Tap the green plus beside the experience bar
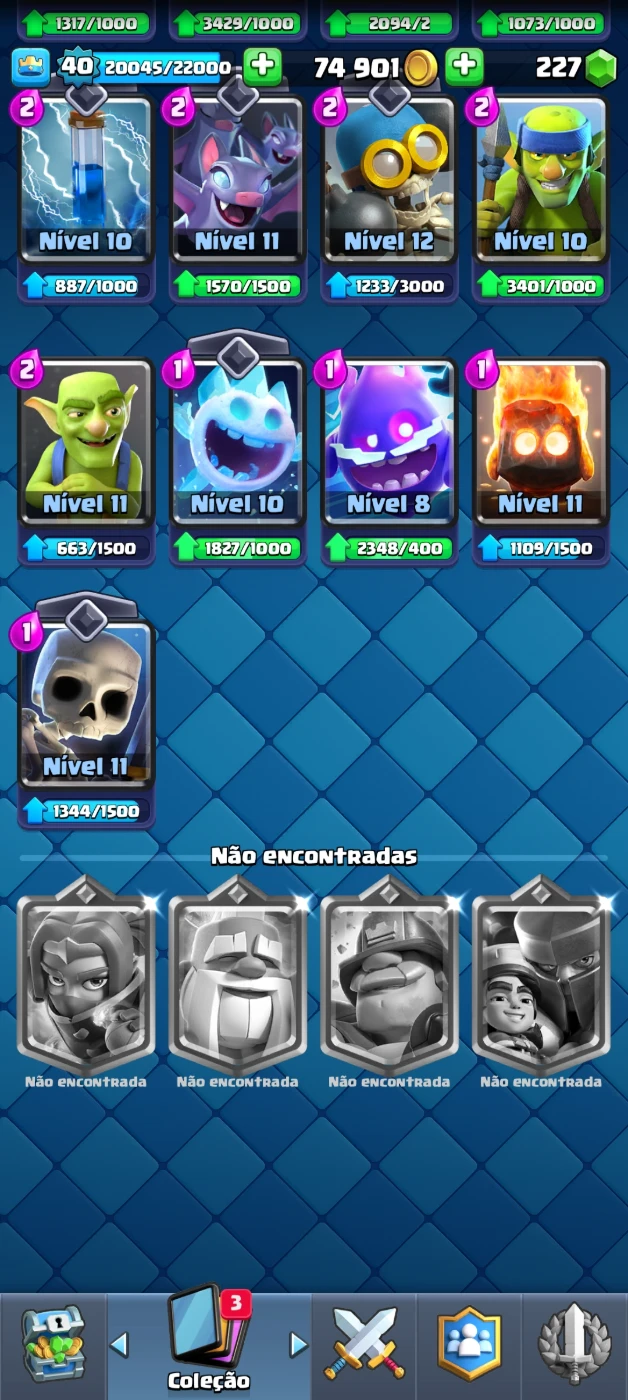The width and height of the screenshot is (628, 1400). coord(262,67)
